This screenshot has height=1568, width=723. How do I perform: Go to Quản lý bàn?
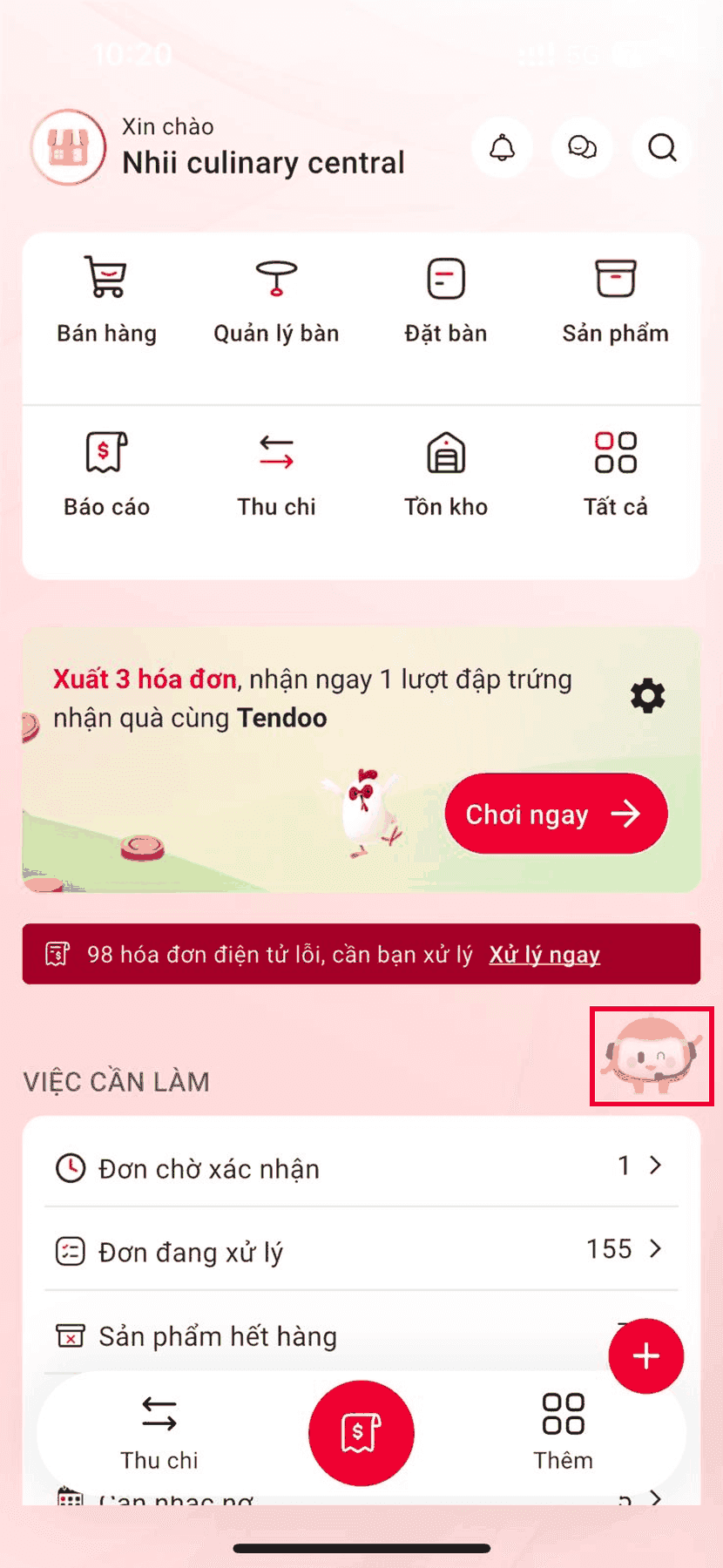click(276, 301)
